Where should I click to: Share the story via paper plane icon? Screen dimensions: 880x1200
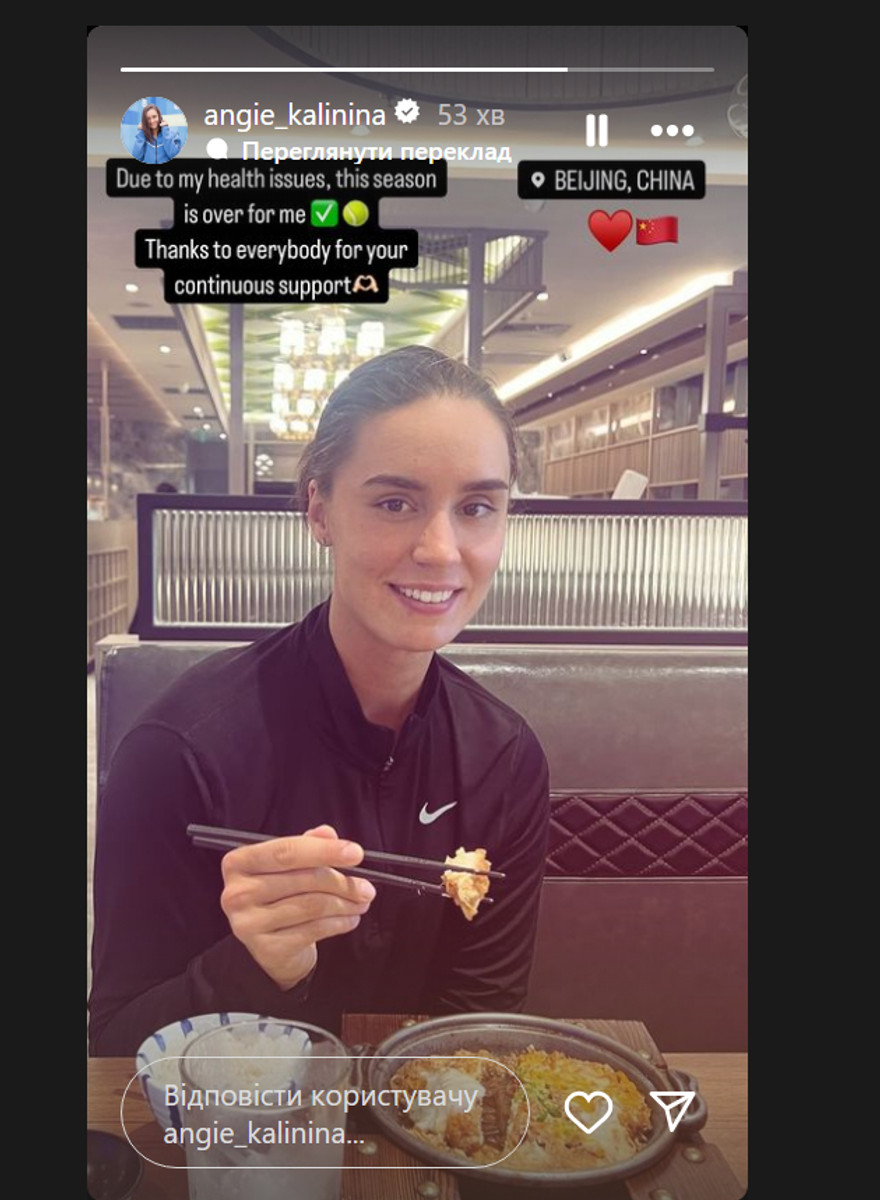coord(672,1111)
